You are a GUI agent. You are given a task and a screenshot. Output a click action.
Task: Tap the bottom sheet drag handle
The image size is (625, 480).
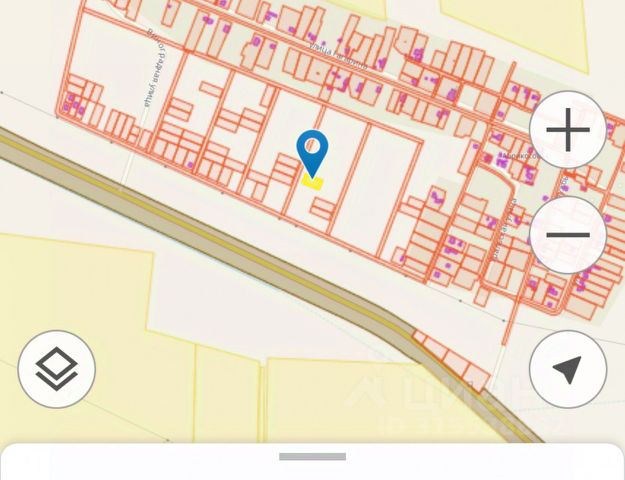[312, 456]
